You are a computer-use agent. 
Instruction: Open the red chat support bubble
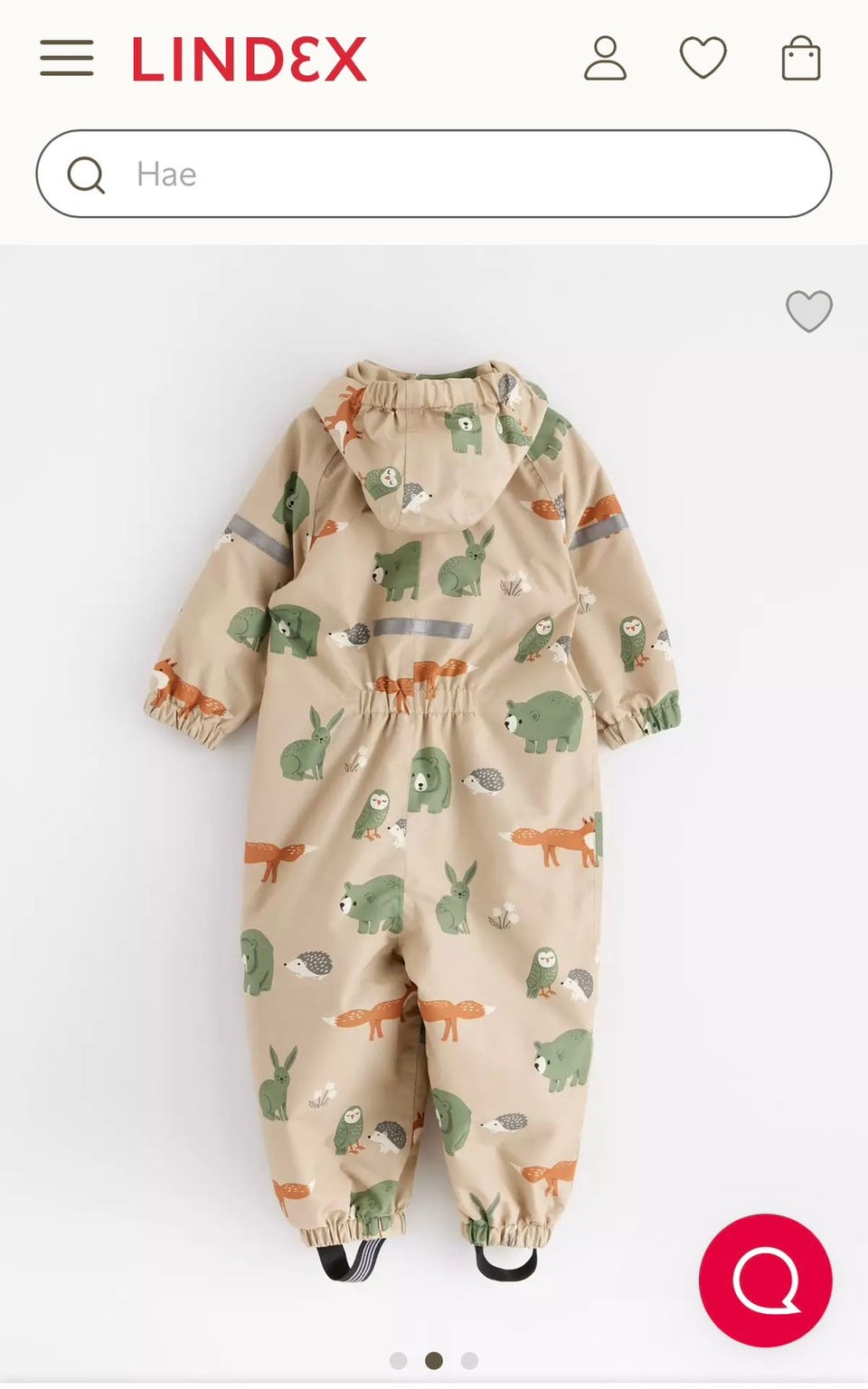[765, 1280]
